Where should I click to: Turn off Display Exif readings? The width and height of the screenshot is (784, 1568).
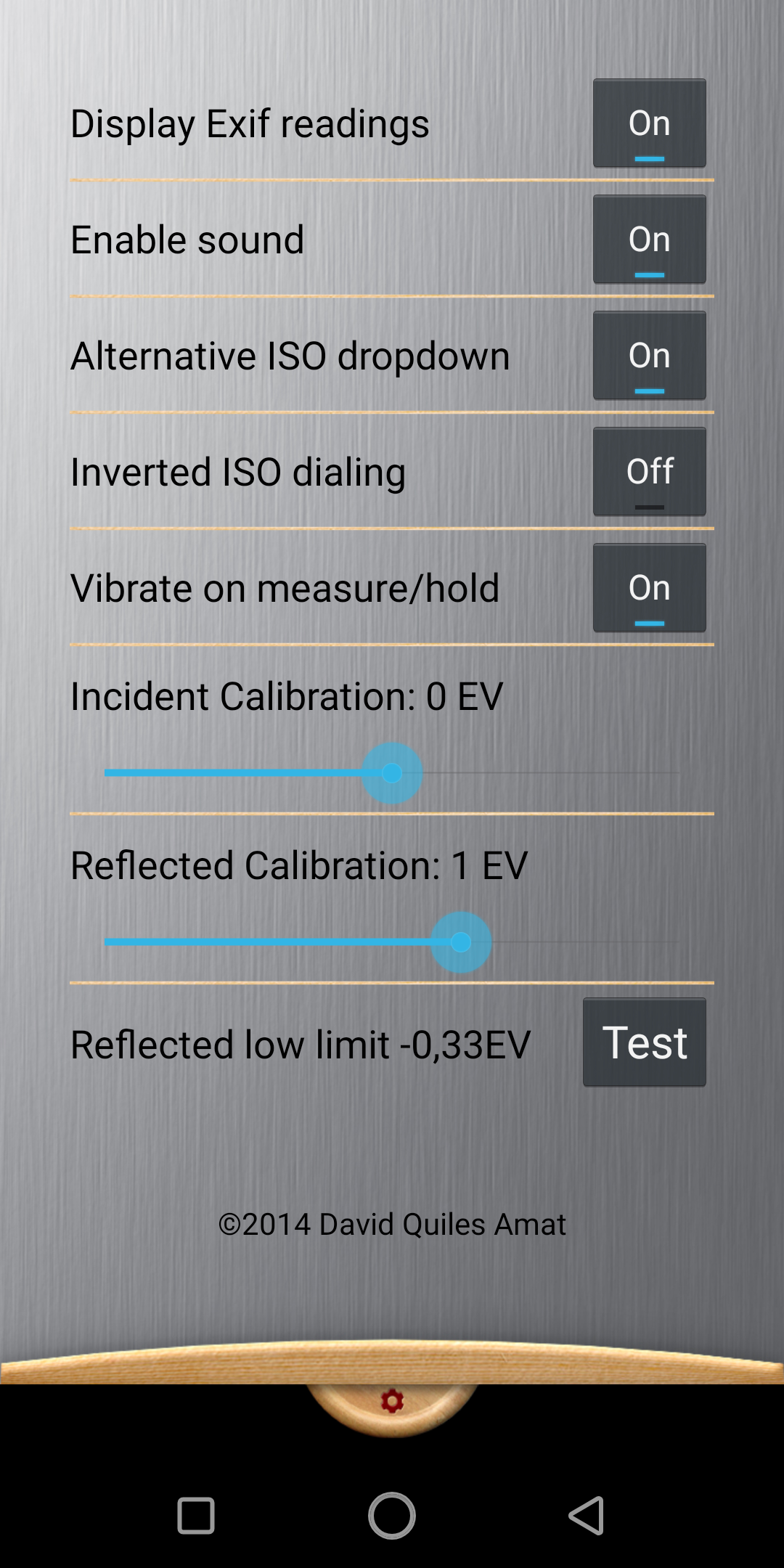650,123
